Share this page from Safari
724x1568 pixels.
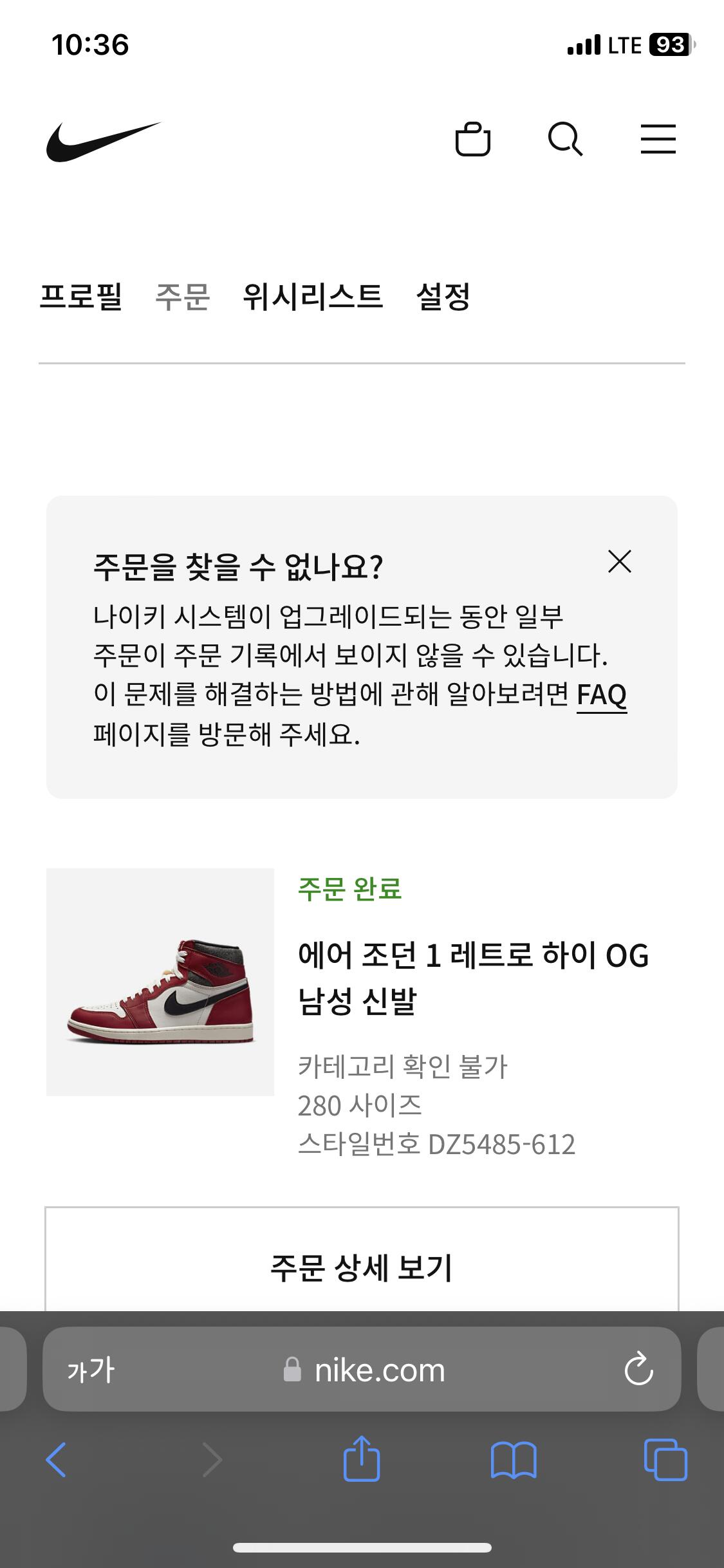click(362, 1458)
